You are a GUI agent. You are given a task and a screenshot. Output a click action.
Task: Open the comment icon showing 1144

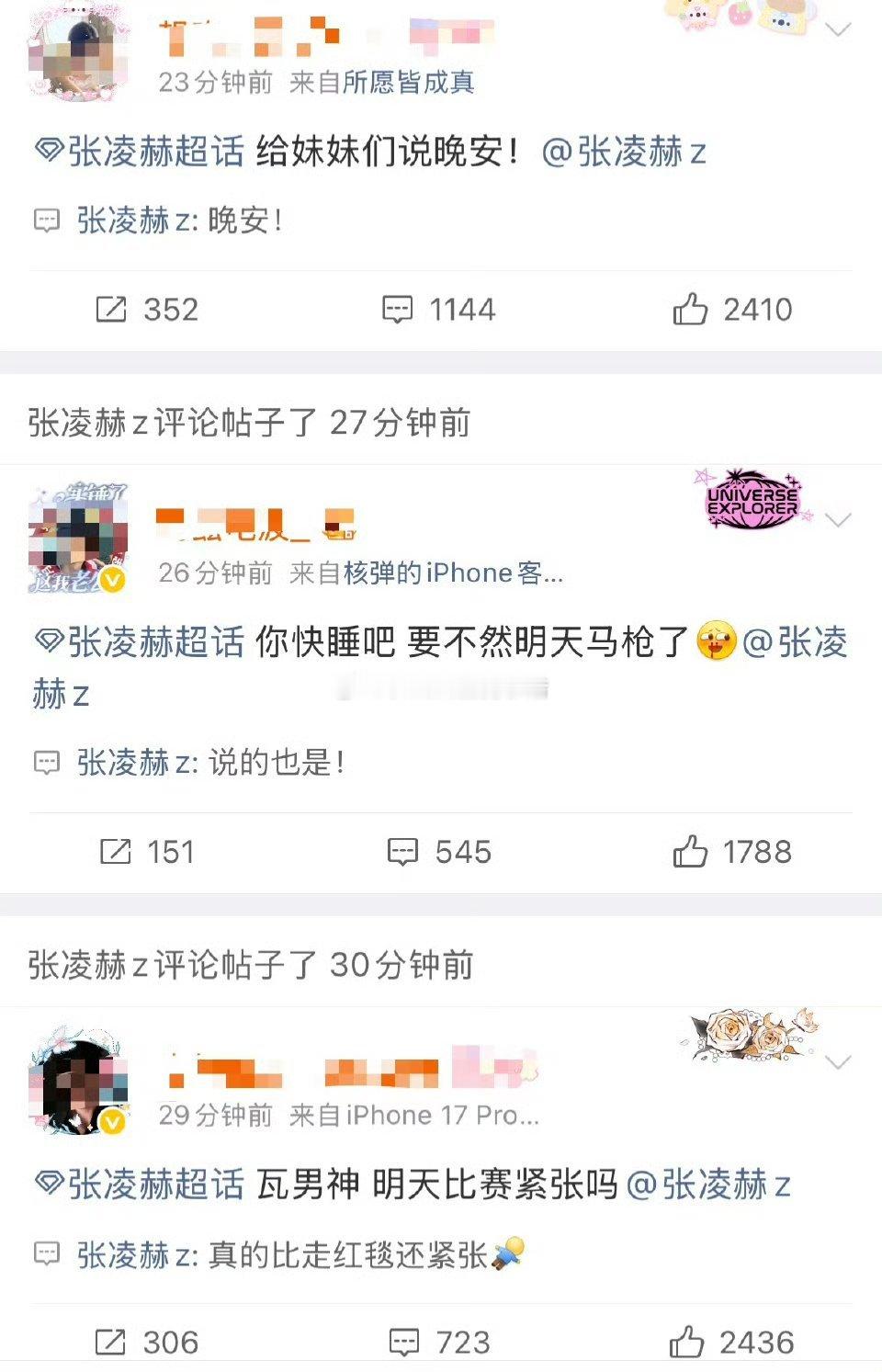tap(399, 311)
